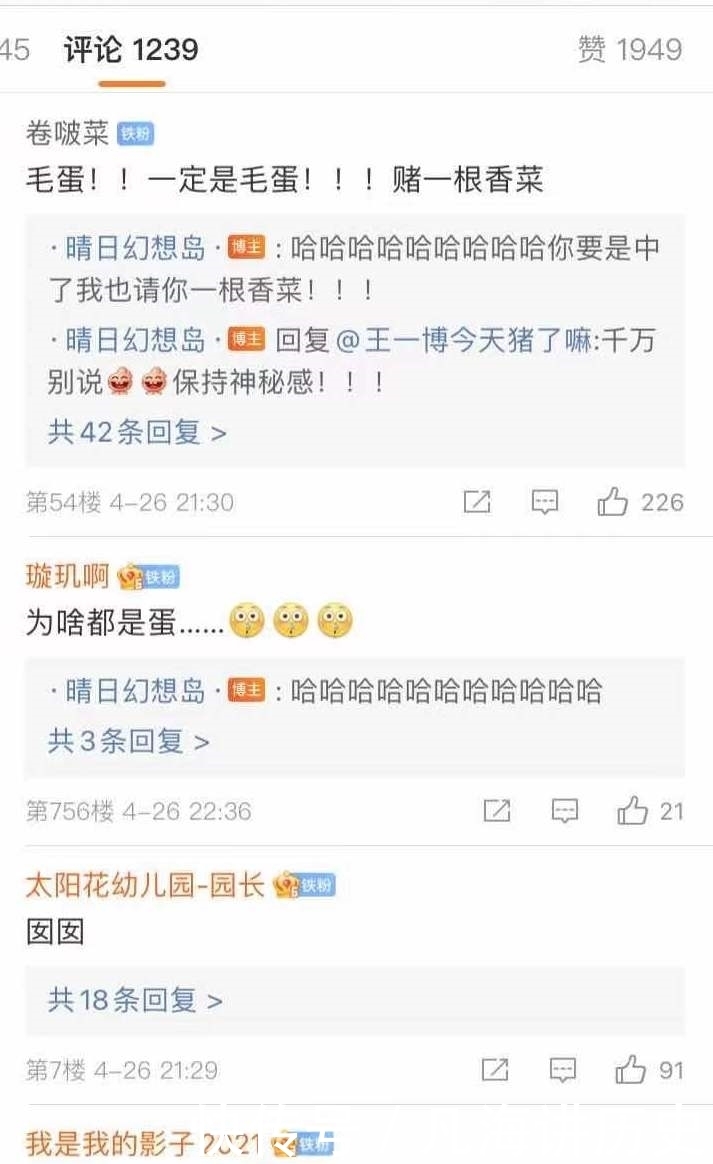Repost the 第756楼 comment

pos(497,811)
